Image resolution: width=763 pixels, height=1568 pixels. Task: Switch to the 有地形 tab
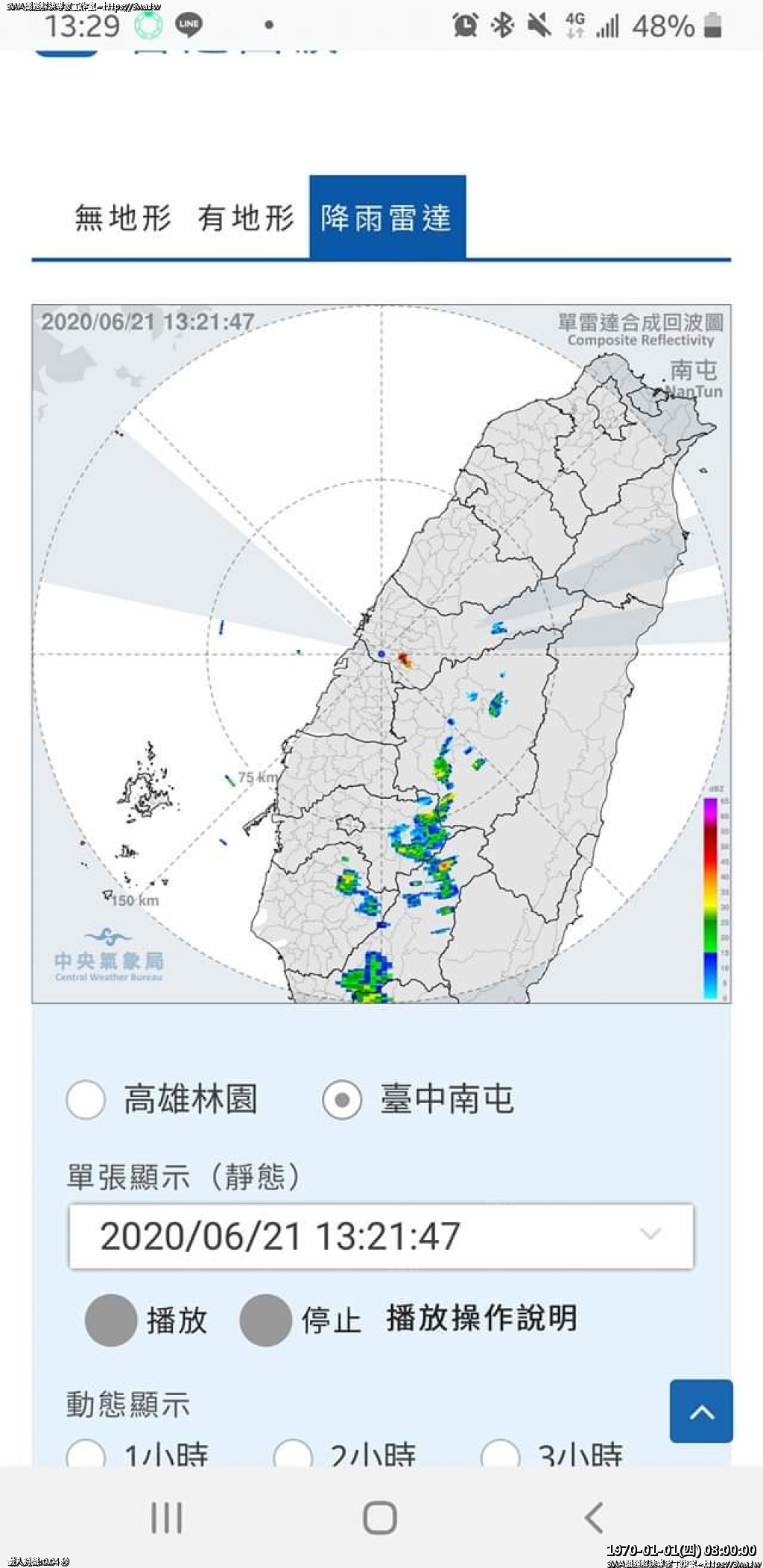246,218
